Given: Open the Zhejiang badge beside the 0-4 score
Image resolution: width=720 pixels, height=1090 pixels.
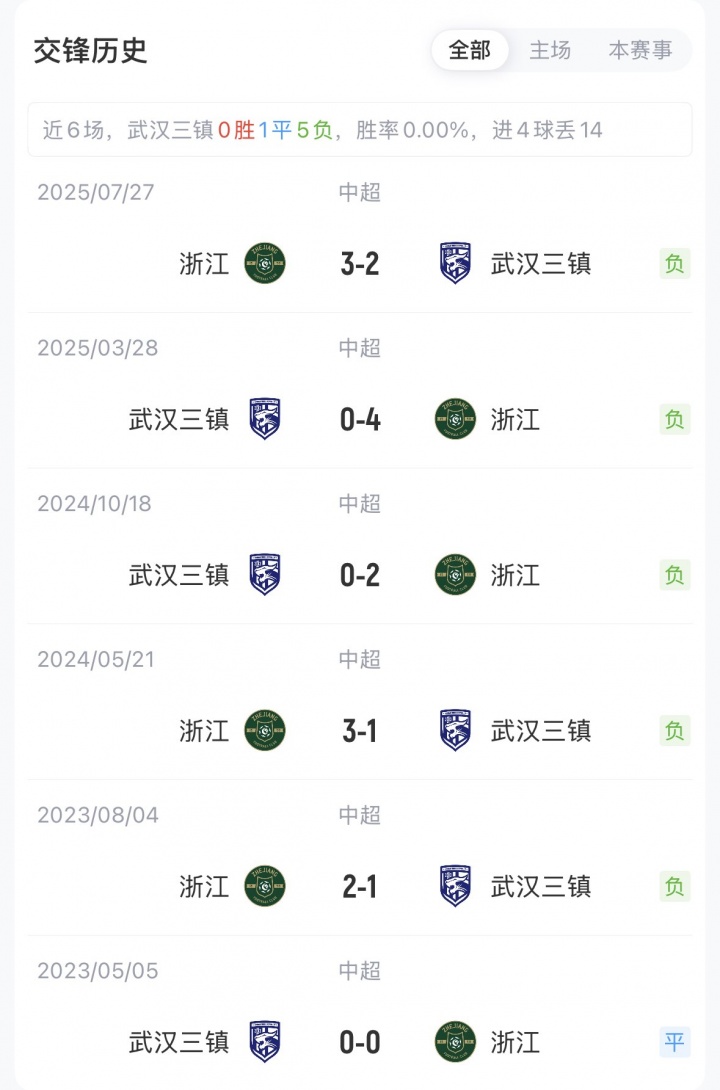Looking at the screenshot, I should pos(455,419).
